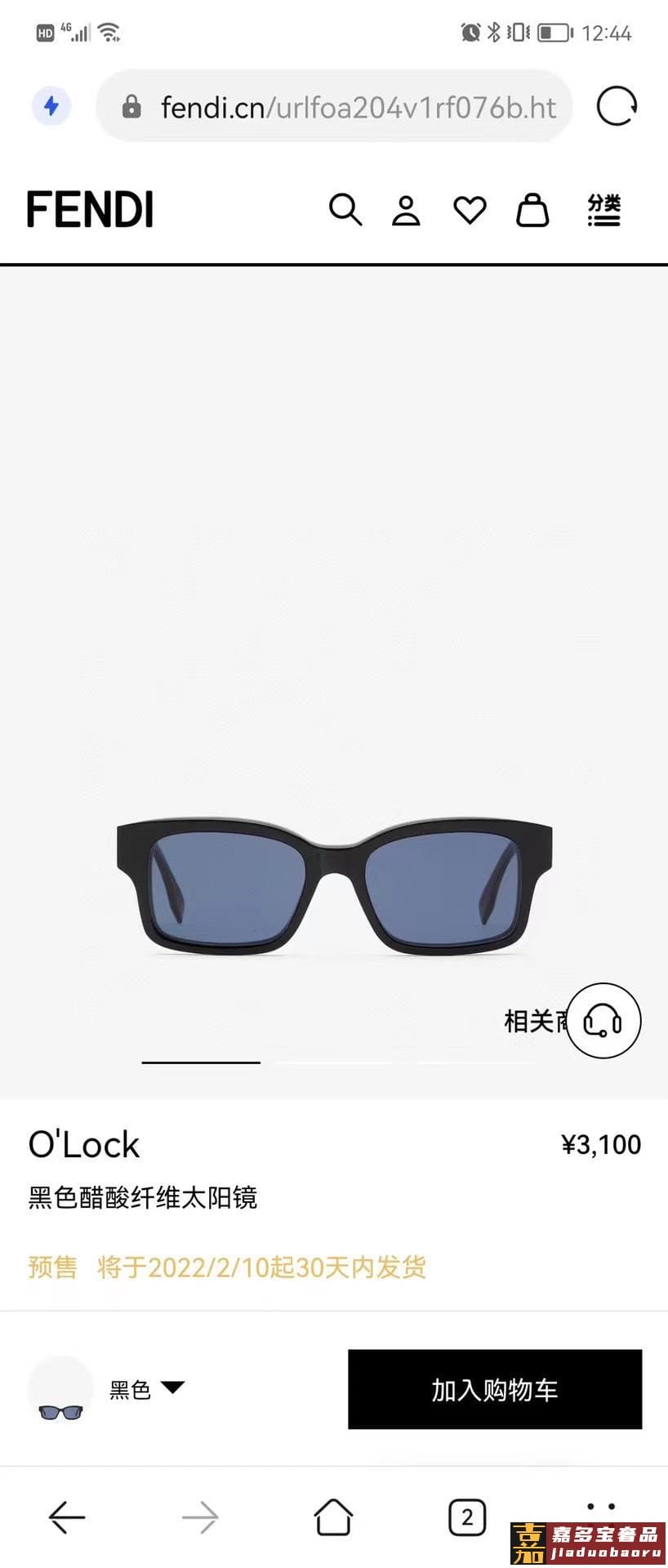The image size is (668, 1568).
Task: Open the Fendi site search
Action: (x=345, y=210)
